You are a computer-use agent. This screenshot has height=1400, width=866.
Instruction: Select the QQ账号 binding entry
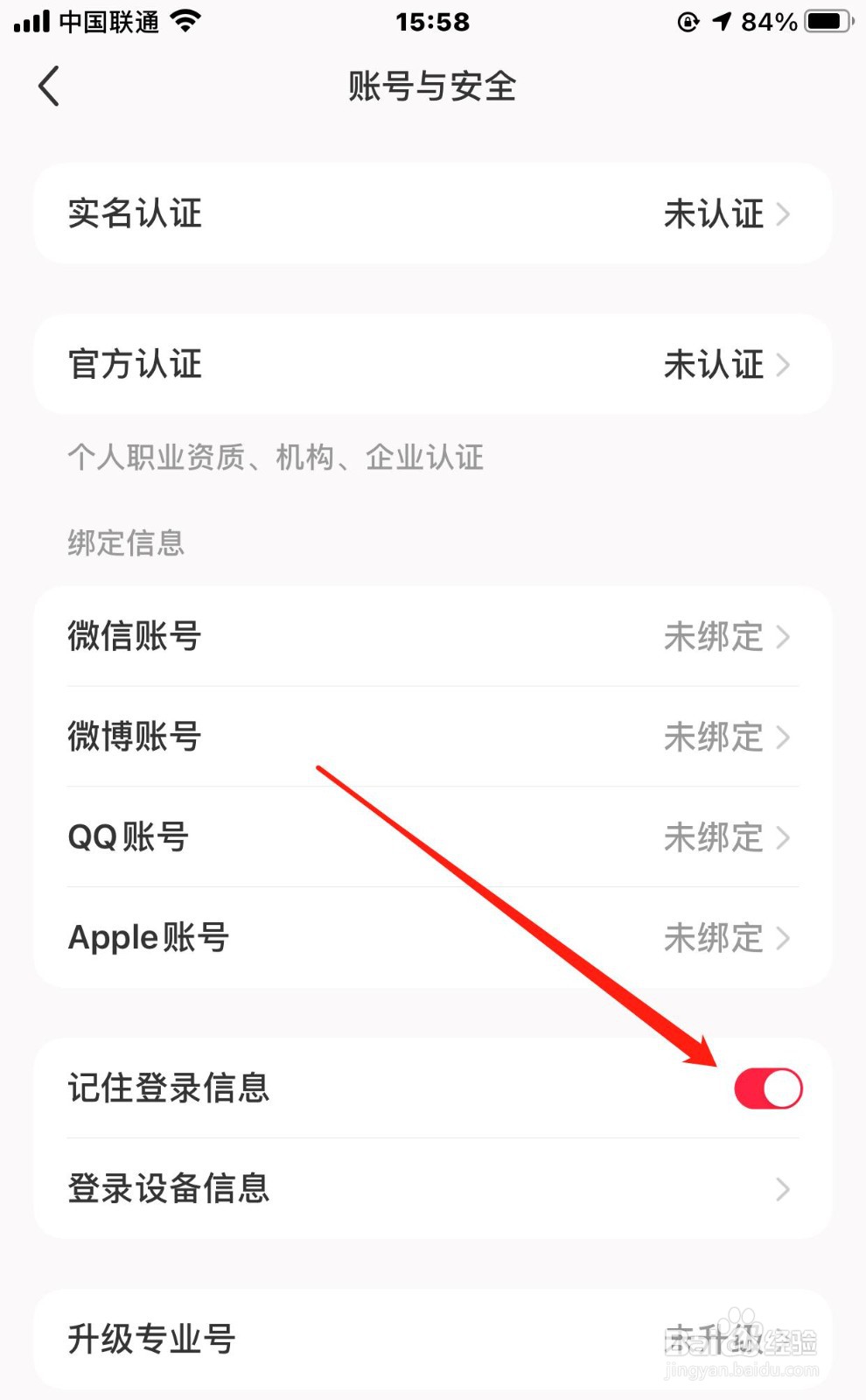click(x=433, y=837)
